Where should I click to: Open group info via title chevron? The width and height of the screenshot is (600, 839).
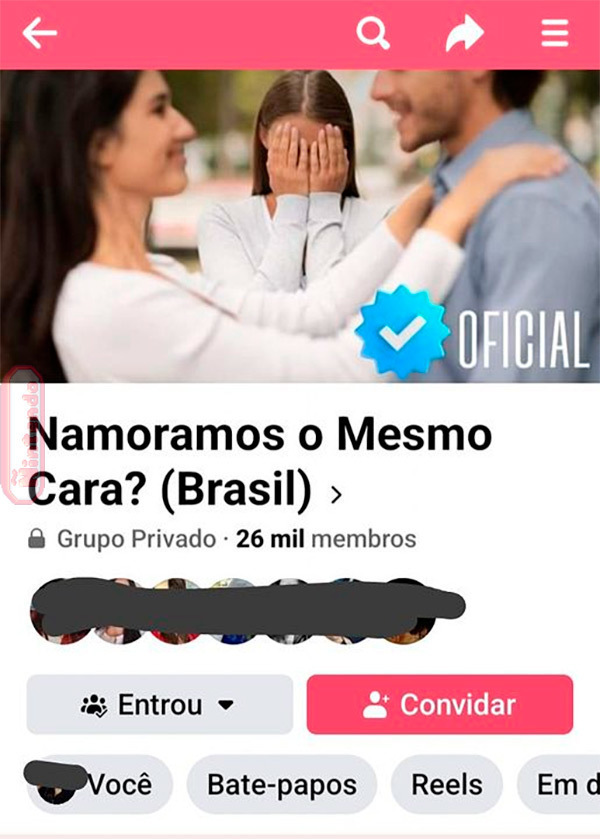pyautogui.click(x=336, y=494)
